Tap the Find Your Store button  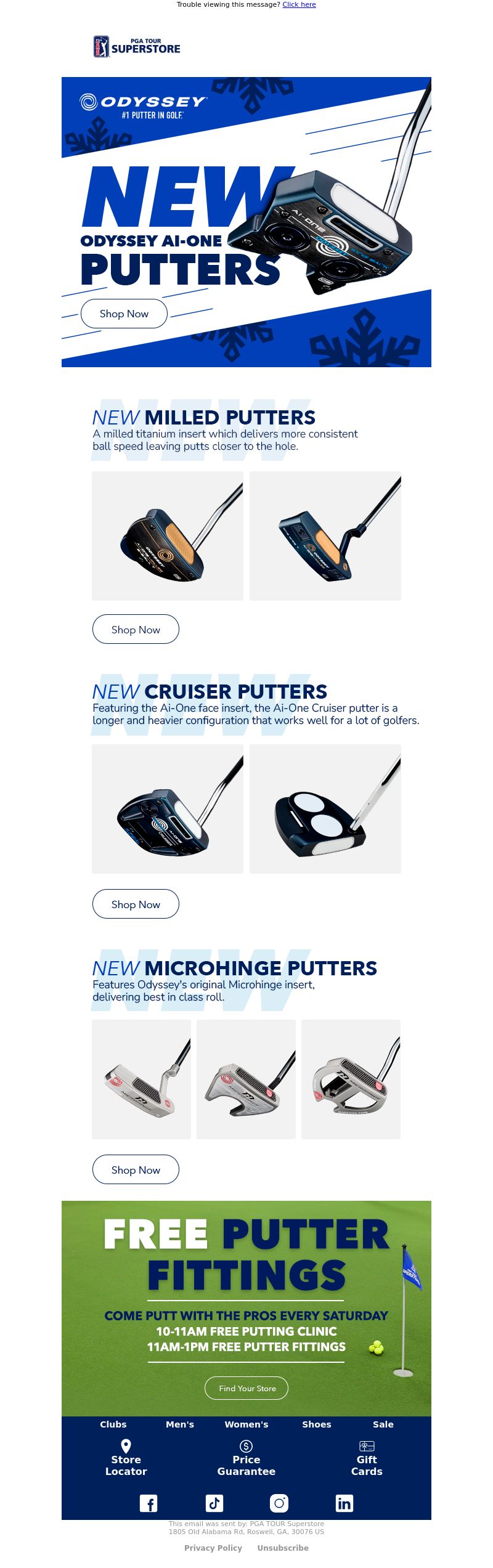point(246,1388)
